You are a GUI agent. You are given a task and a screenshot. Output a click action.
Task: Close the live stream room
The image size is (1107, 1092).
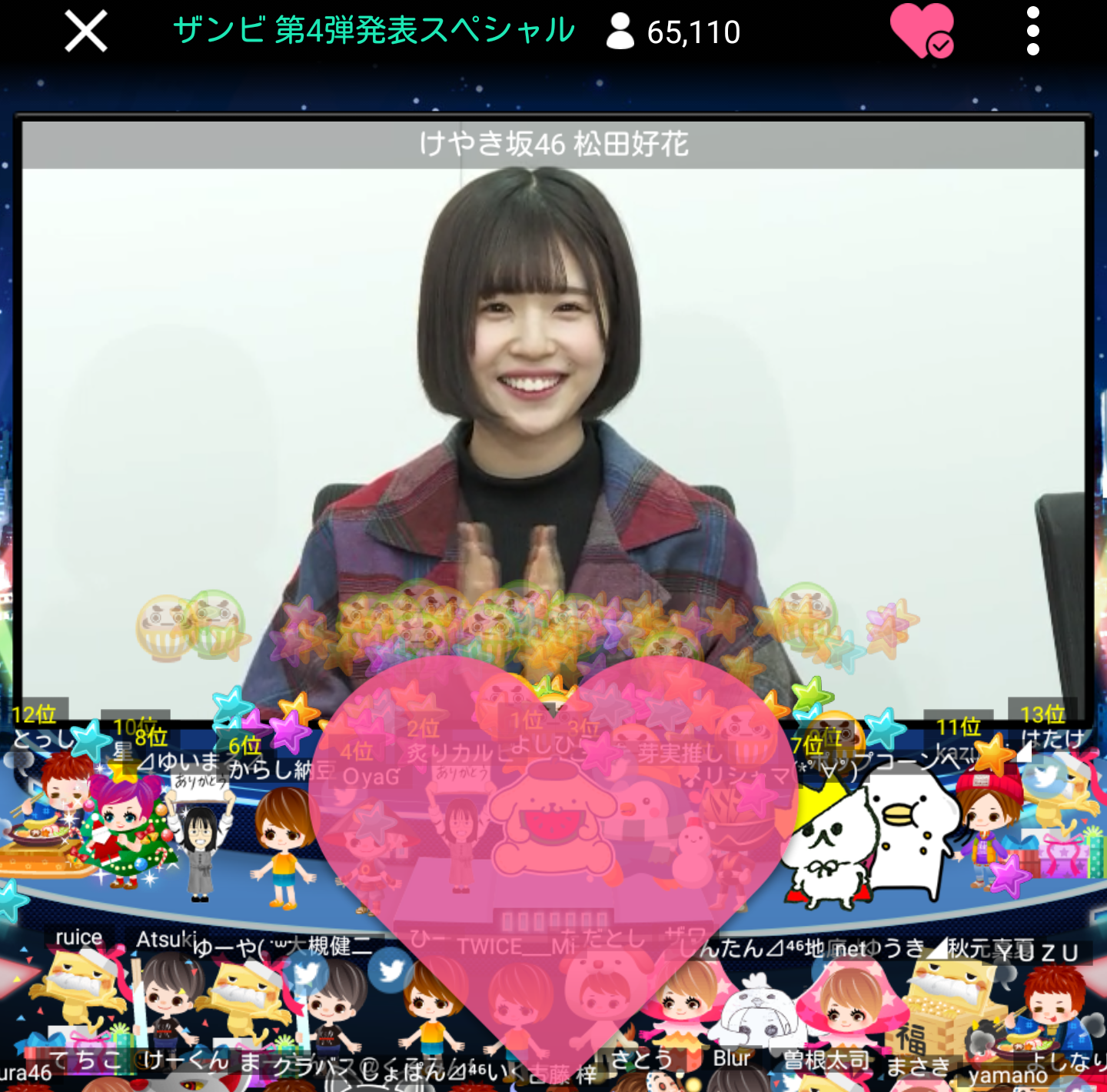85,32
